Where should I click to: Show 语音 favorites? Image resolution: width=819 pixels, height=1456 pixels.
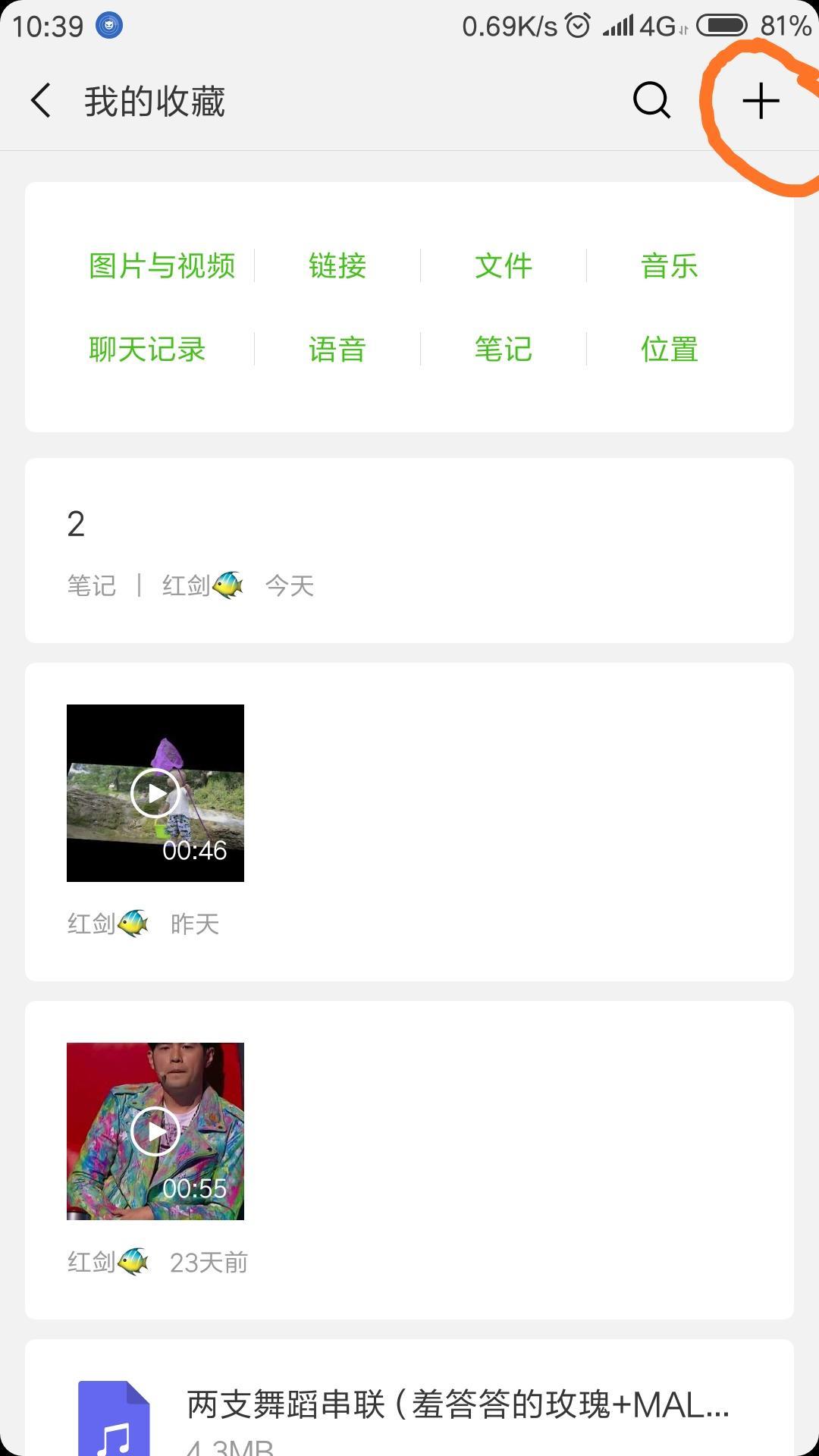pos(337,350)
